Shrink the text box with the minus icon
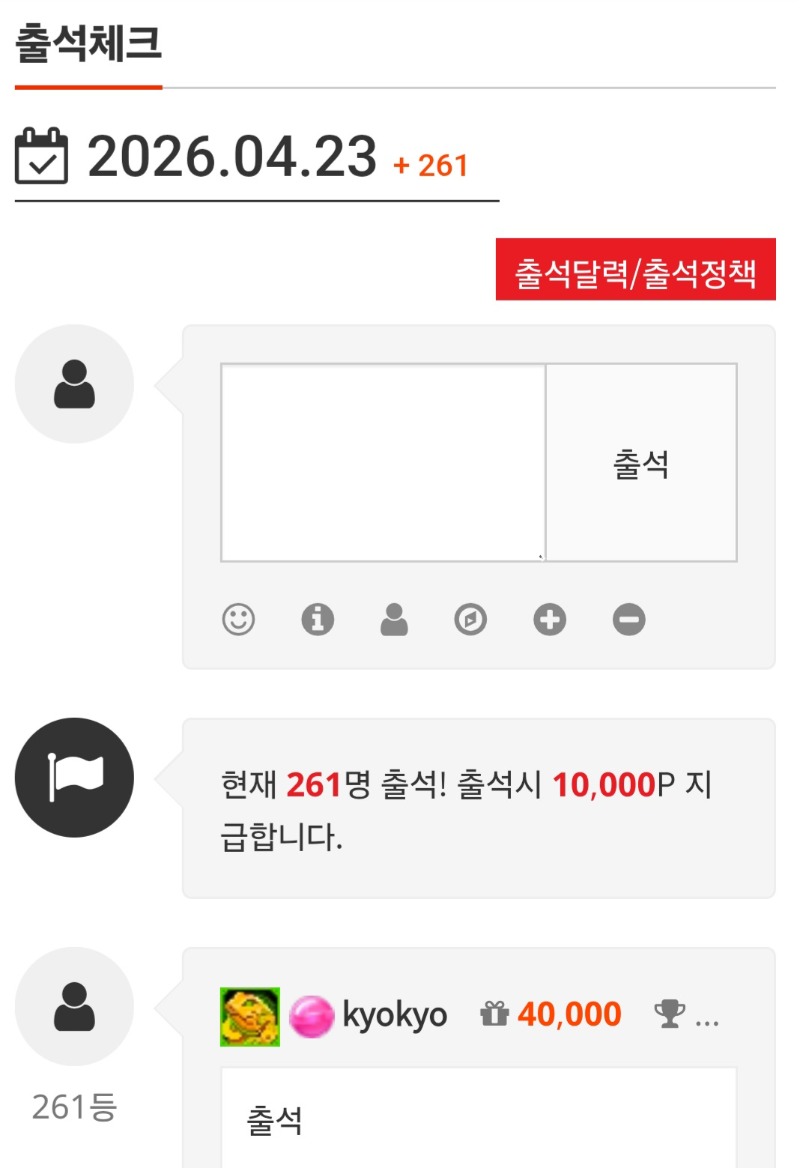The height and width of the screenshot is (1168, 800). click(629, 620)
